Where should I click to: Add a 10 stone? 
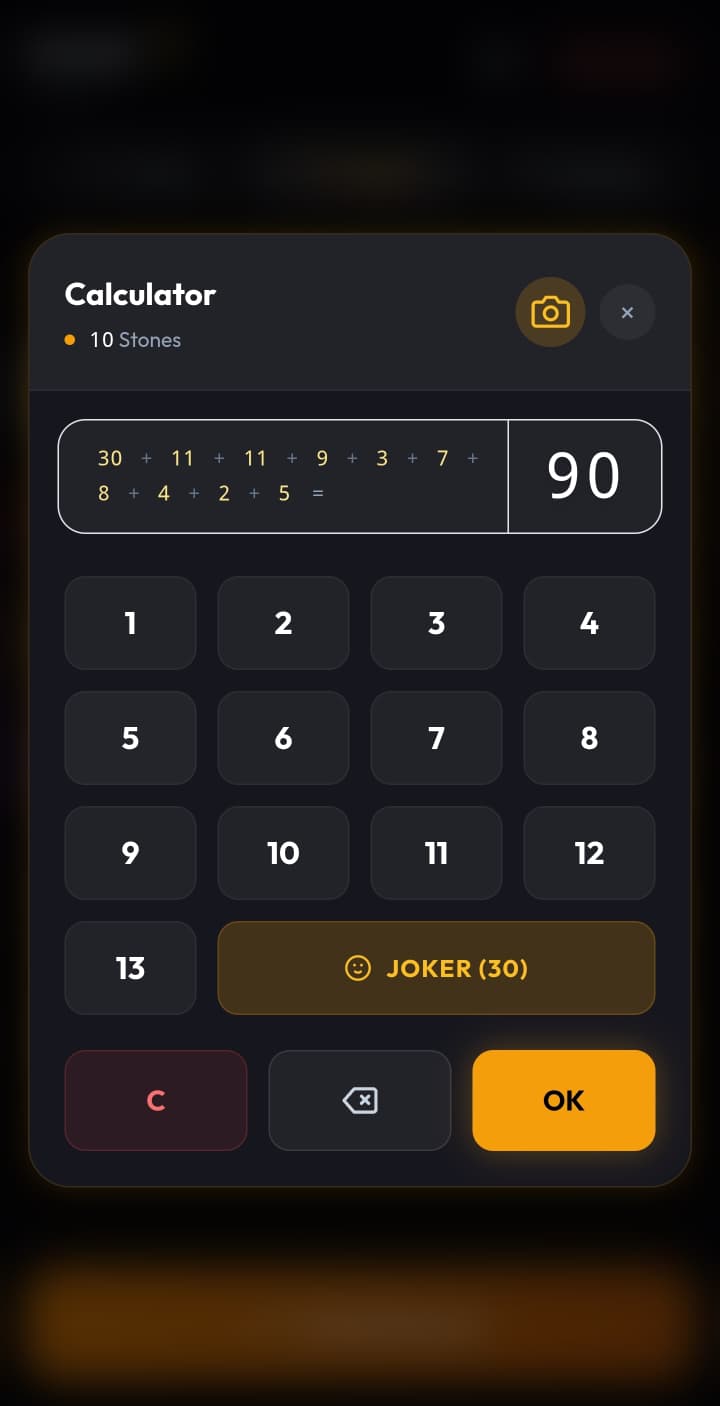(x=283, y=853)
